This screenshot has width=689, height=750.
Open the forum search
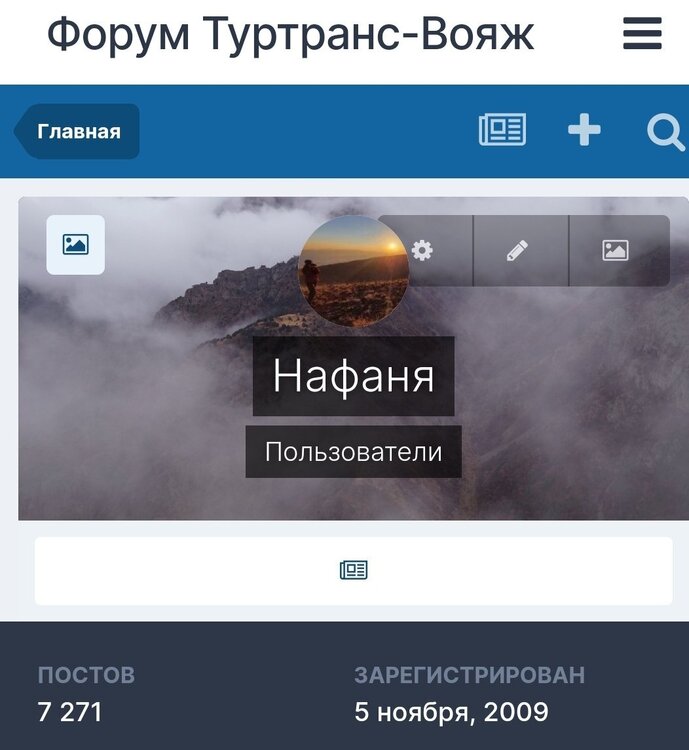(x=665, y=130)
